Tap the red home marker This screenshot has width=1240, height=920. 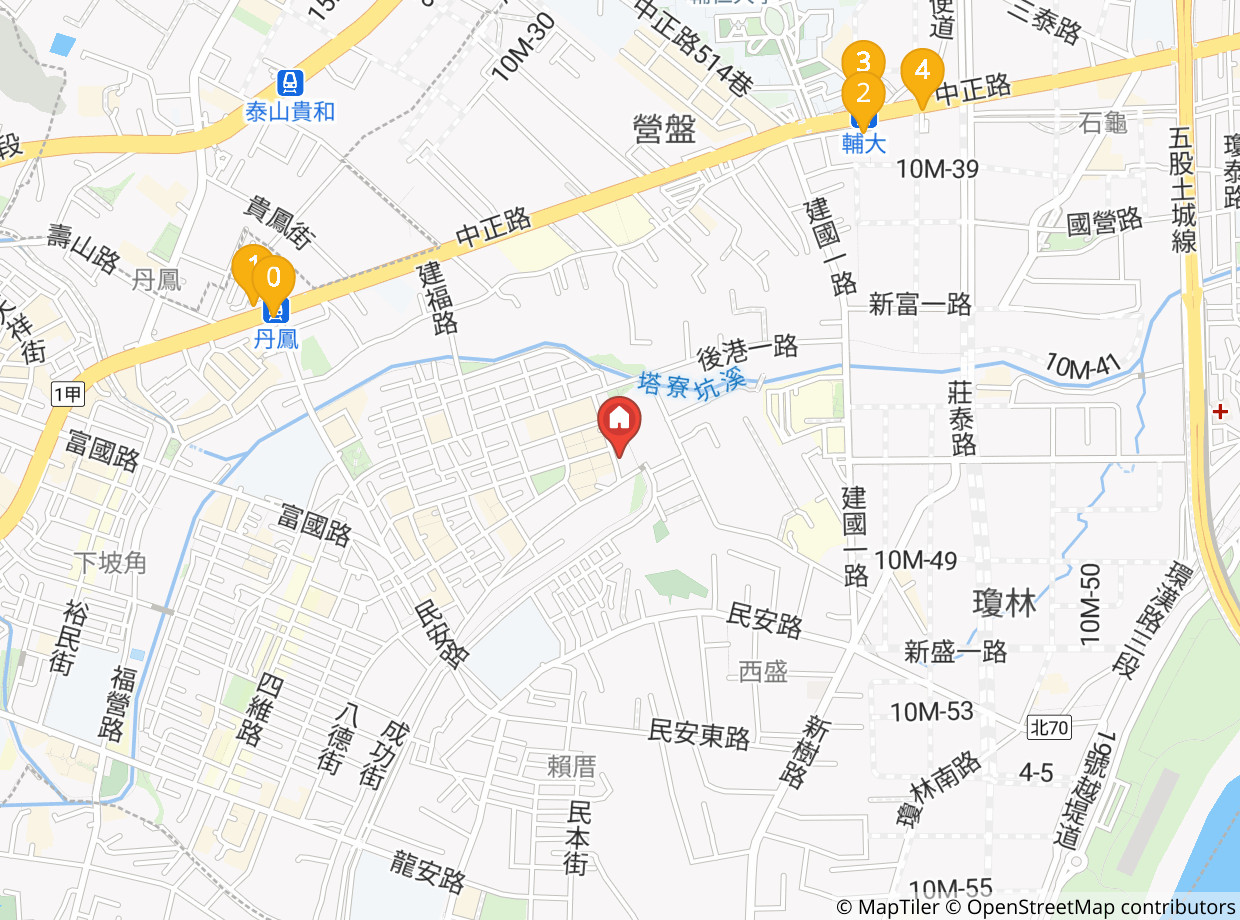619,424
